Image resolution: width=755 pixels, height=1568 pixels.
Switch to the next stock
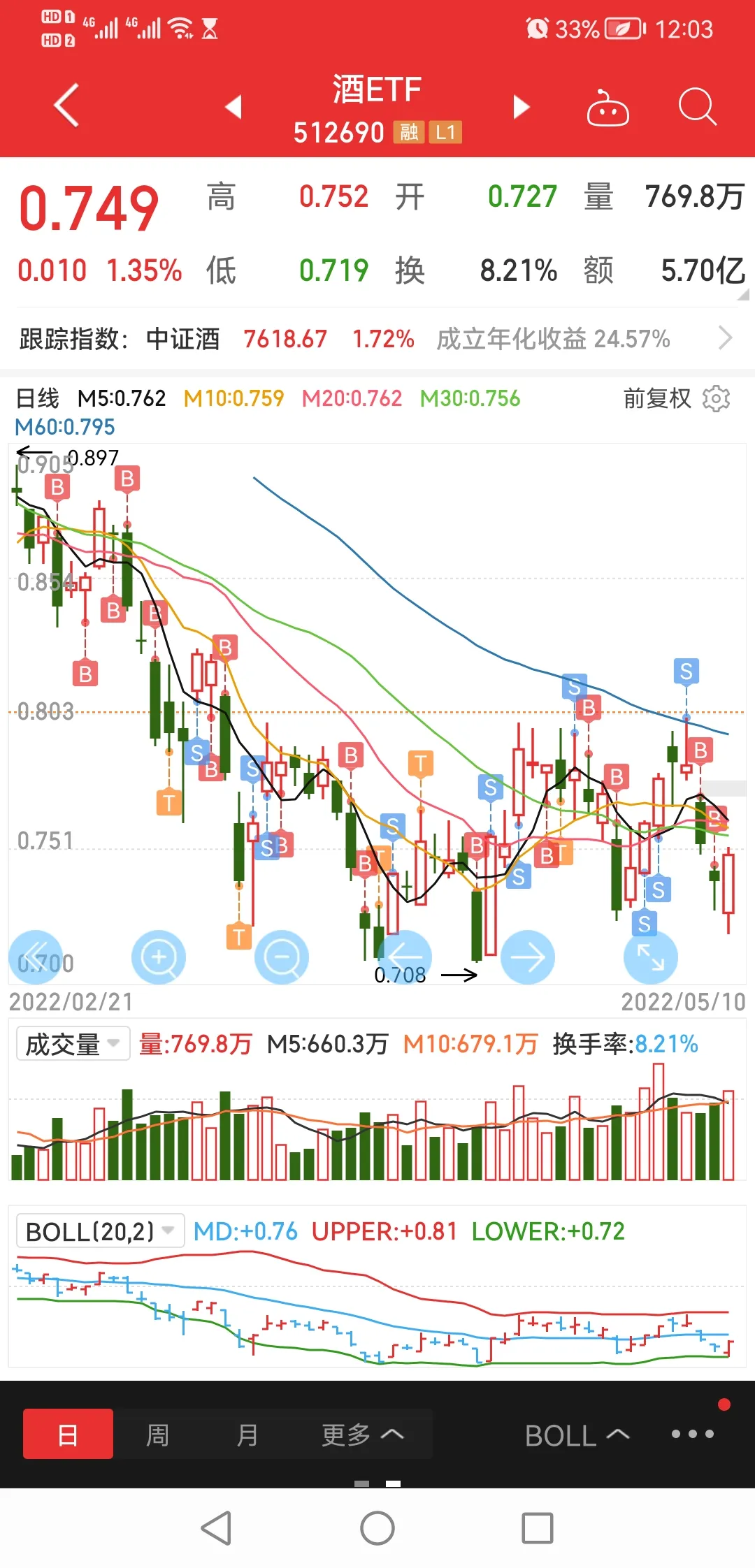pyautogui.click(x=521, y=107)
